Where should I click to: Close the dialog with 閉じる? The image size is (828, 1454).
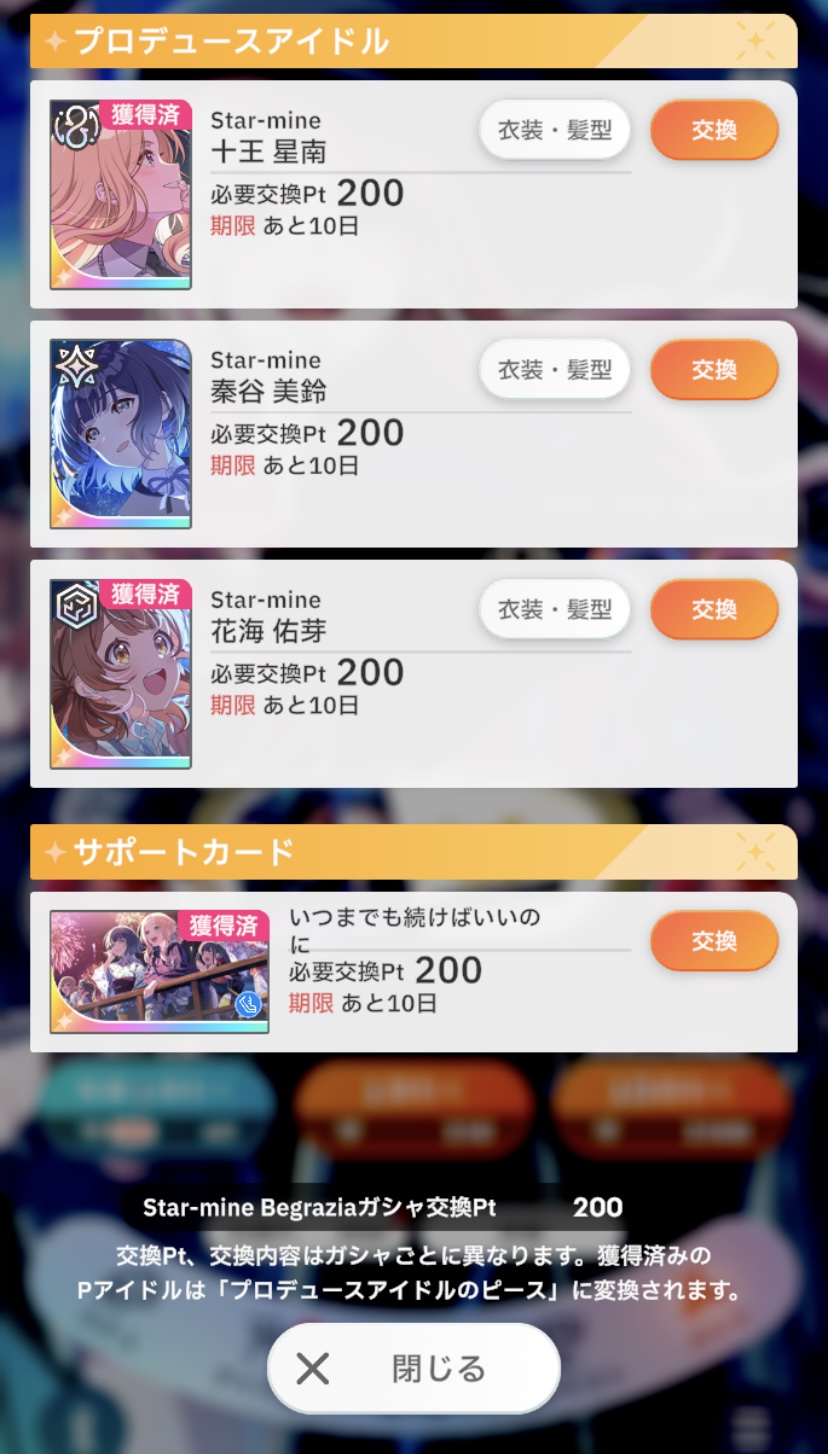click(413, 1369)
